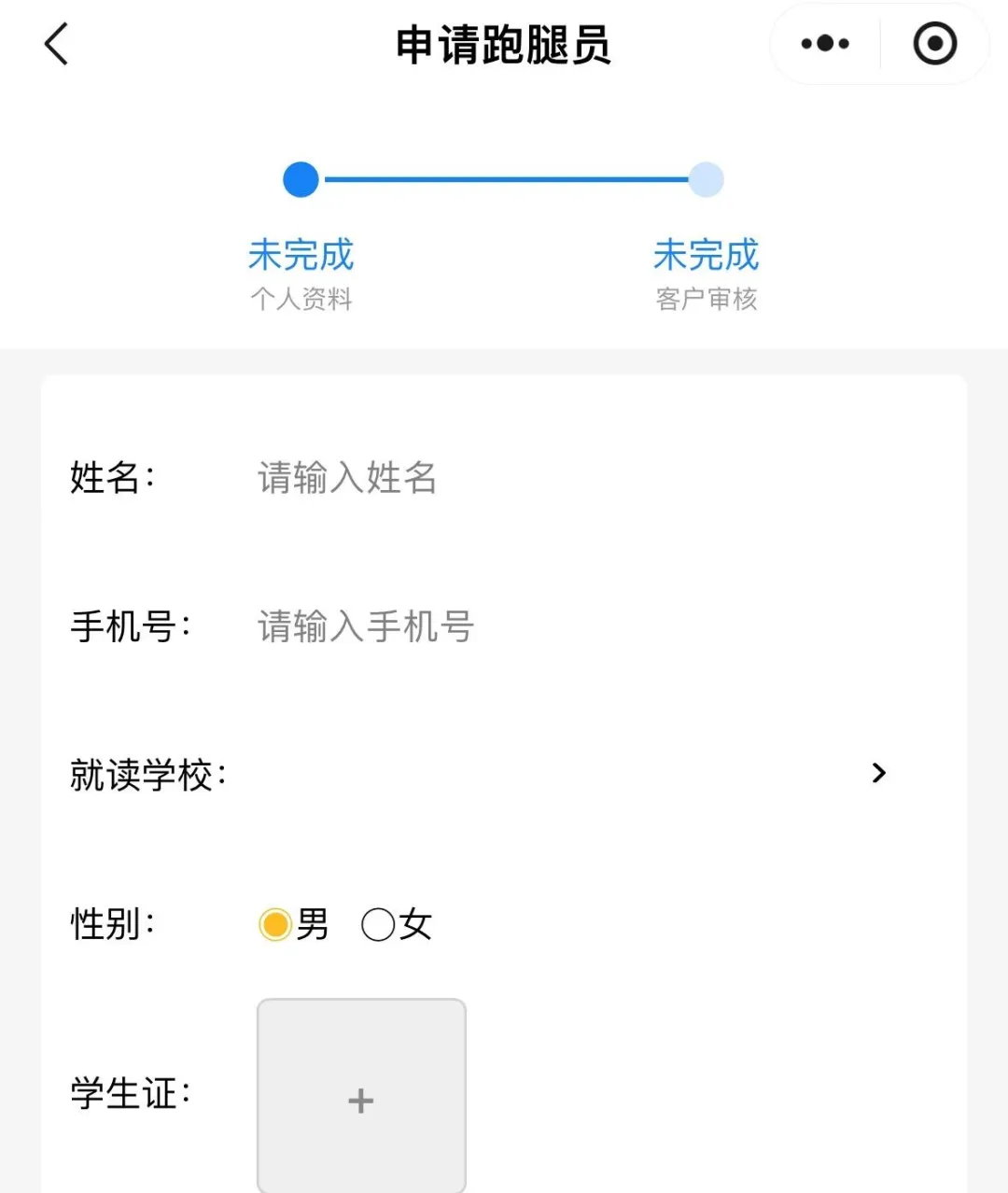Select the 客户审核 step label
This screenshot has height=1193, width=1008.
tap(707, 299)
